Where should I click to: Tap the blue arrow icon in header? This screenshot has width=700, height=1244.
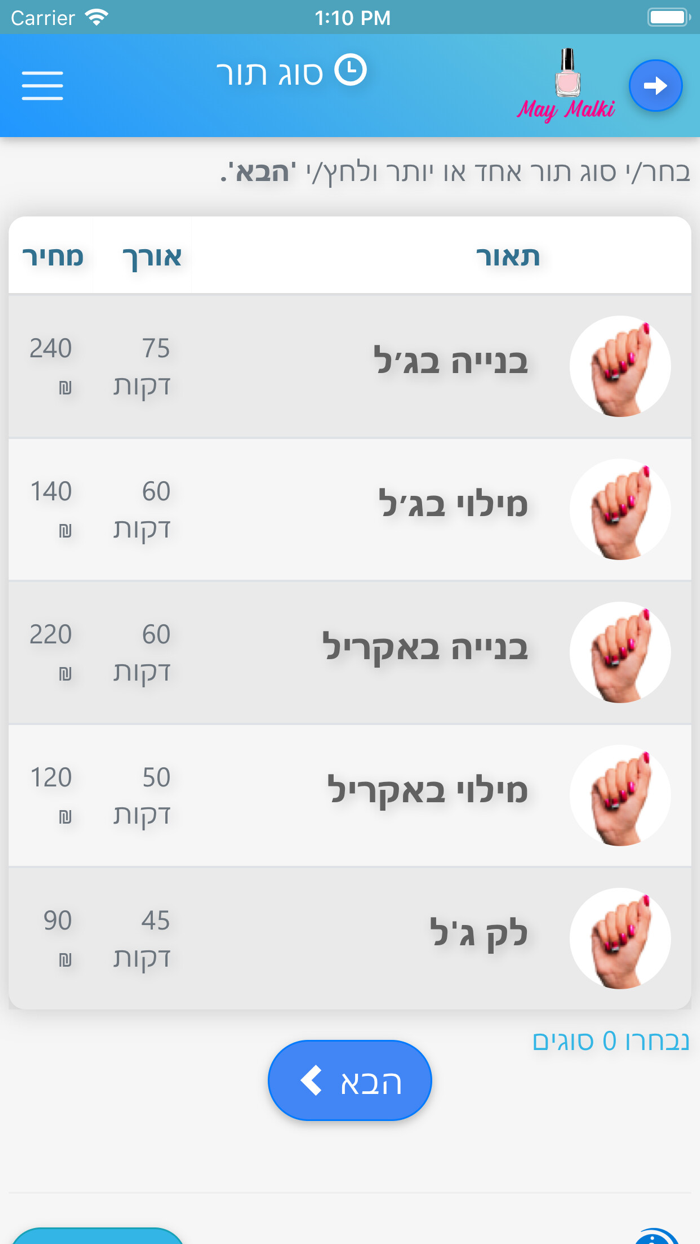point(655,86)
